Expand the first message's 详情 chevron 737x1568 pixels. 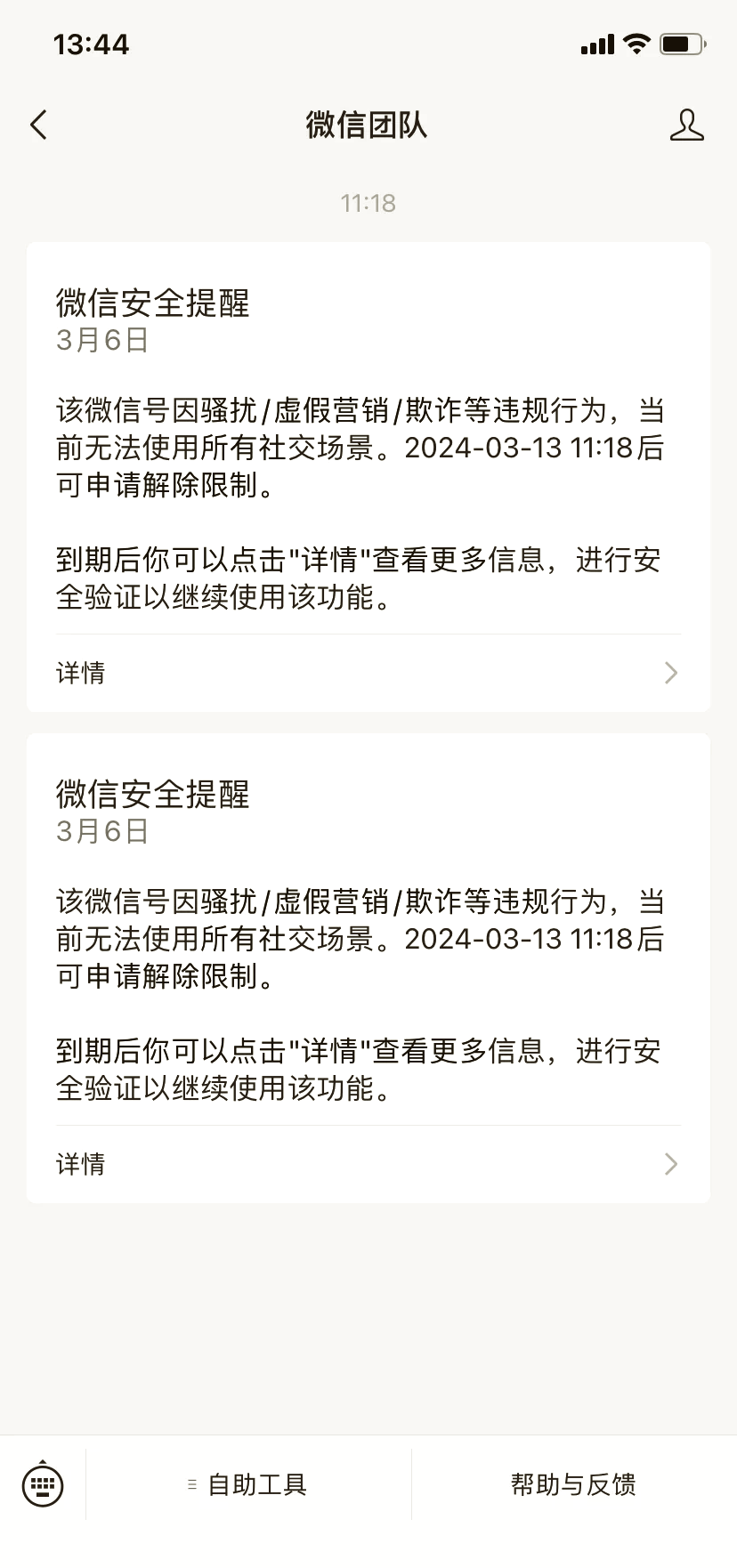[x=670, y=673]
